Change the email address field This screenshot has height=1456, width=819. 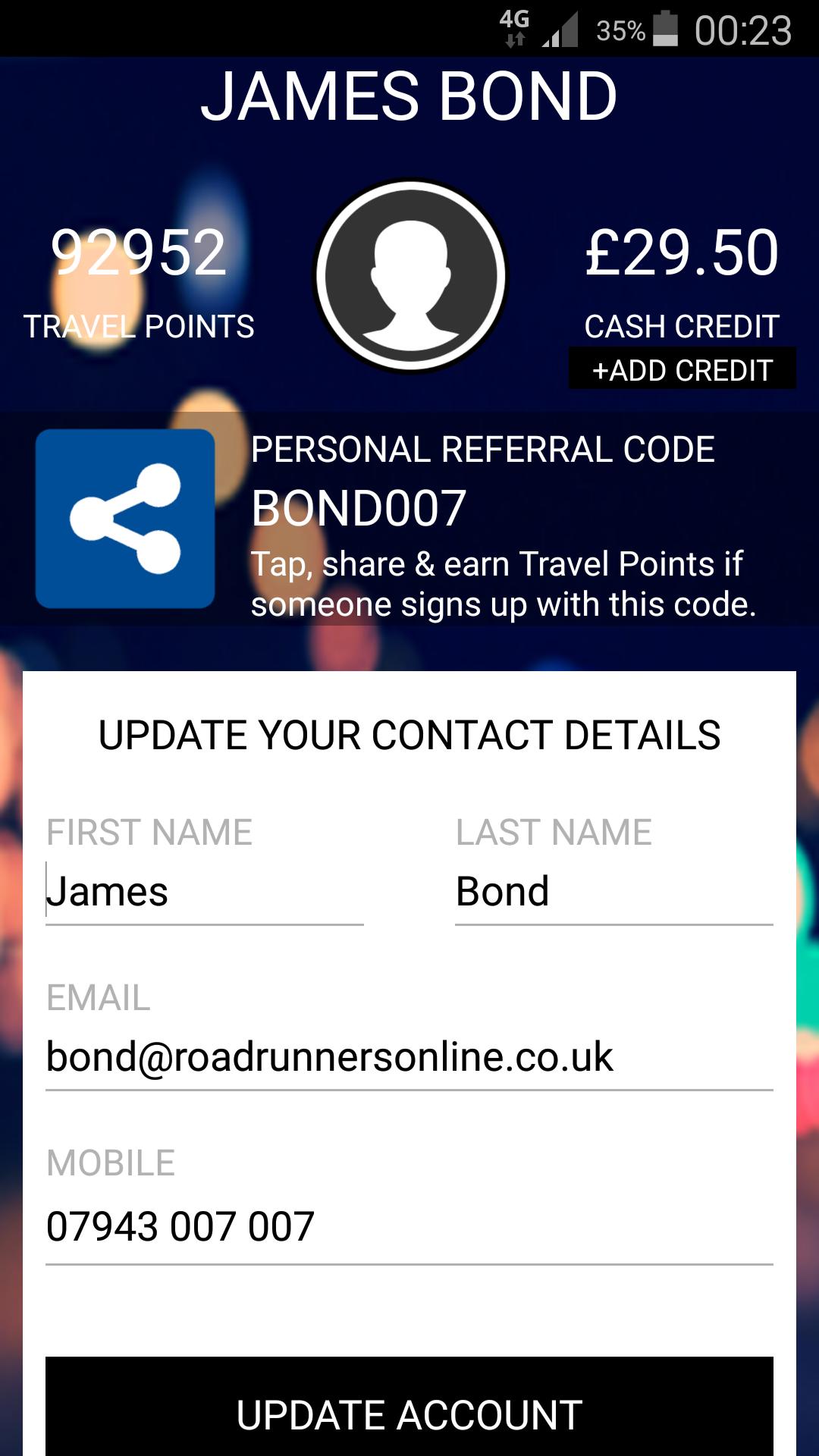tap(409, 1057)
